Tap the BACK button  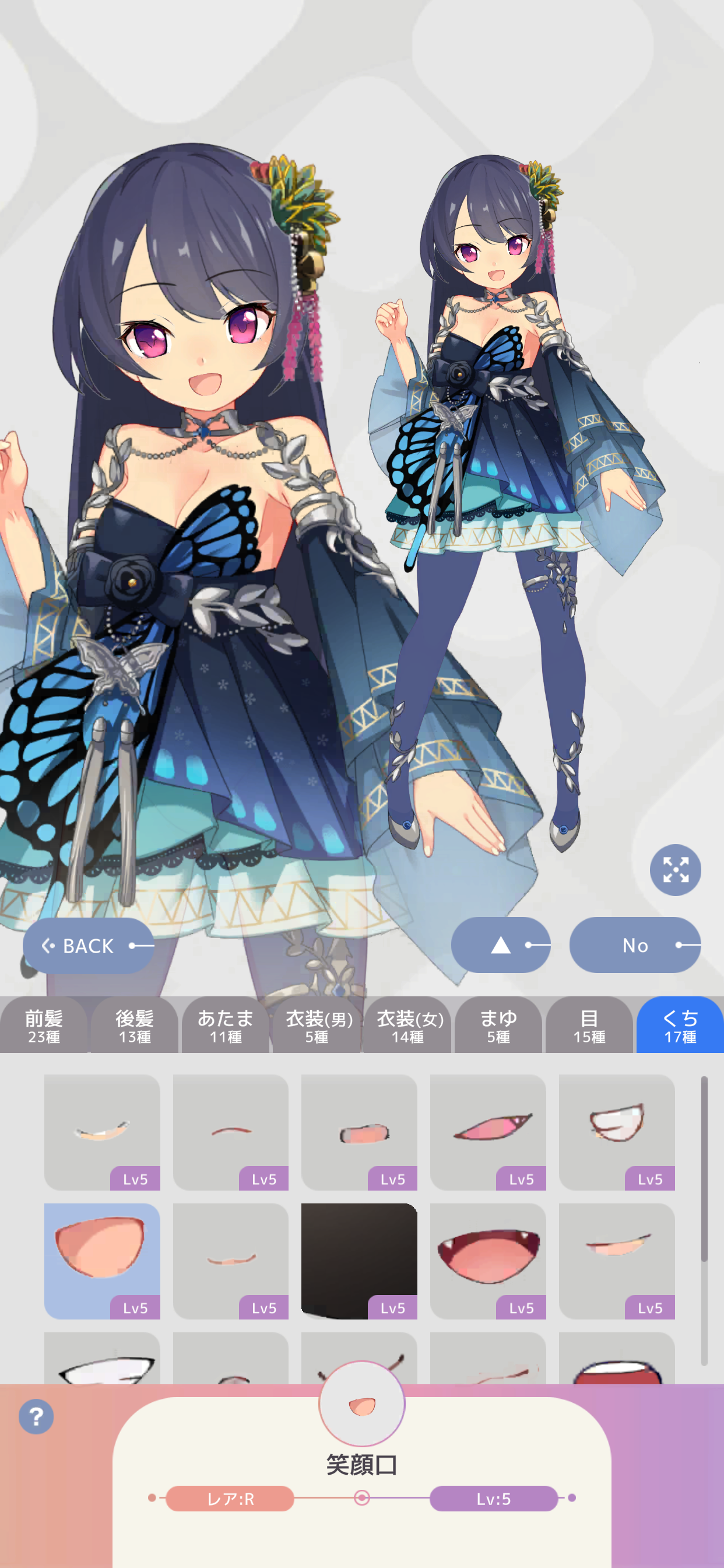87,946
